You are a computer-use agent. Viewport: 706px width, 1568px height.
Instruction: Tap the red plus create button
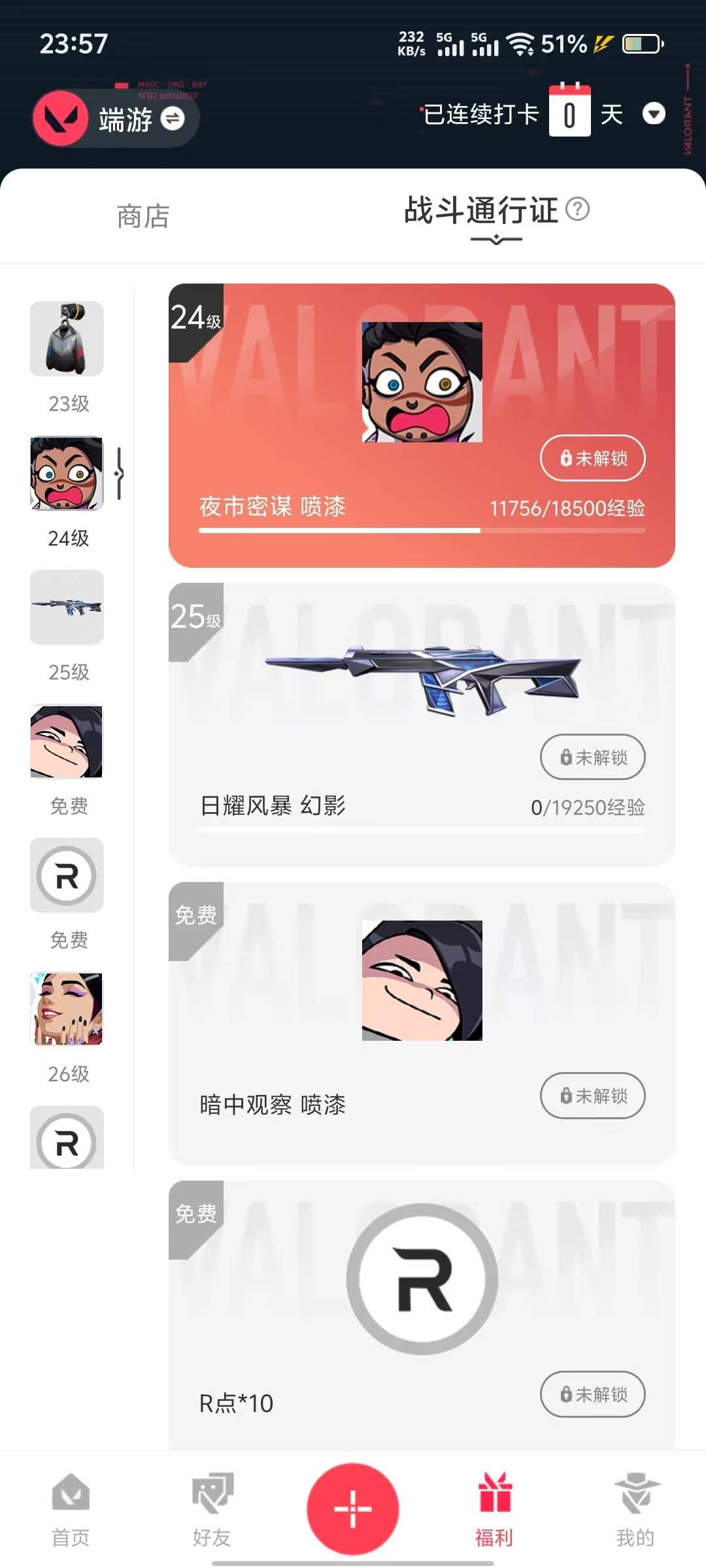click(353, 1509)
